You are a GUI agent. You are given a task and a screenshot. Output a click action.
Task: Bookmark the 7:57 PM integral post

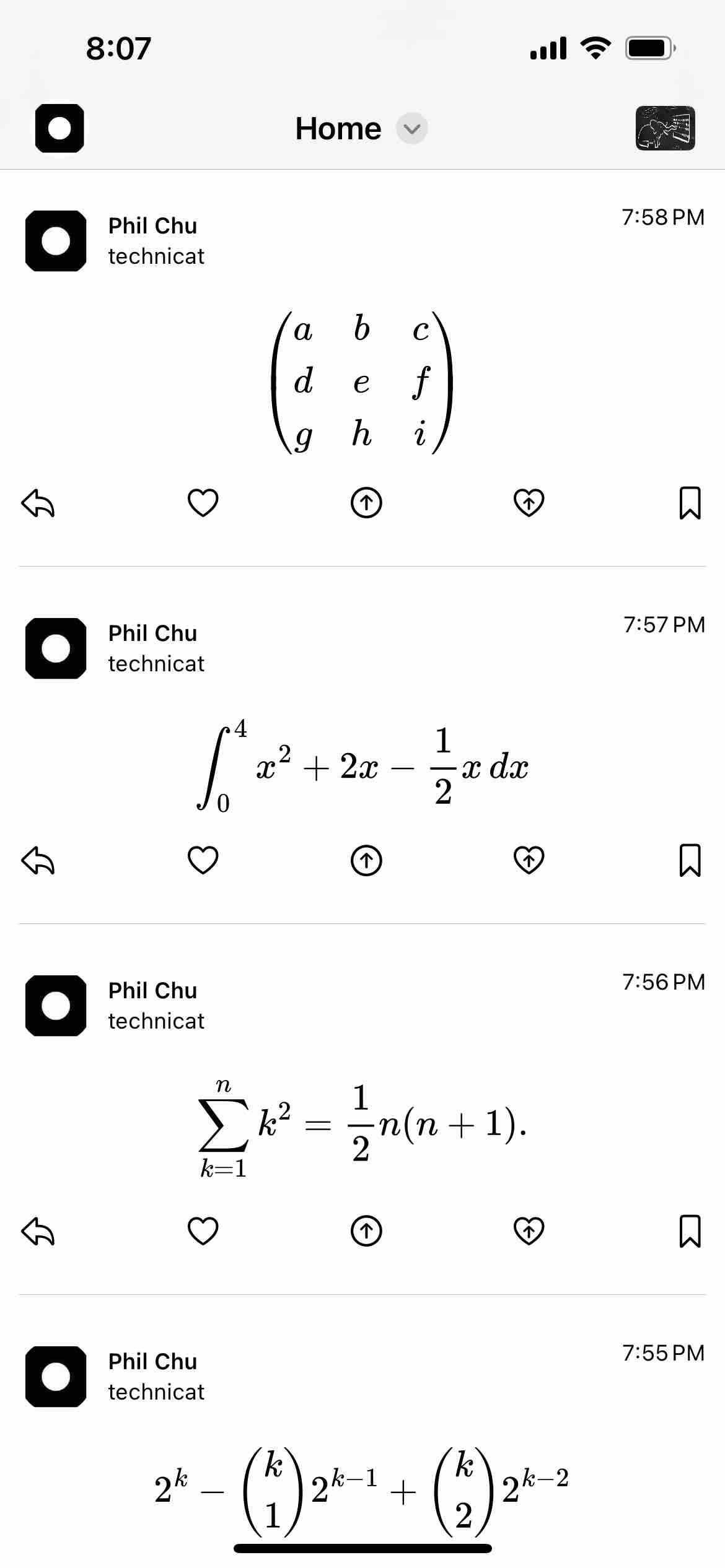coord(690,861)
